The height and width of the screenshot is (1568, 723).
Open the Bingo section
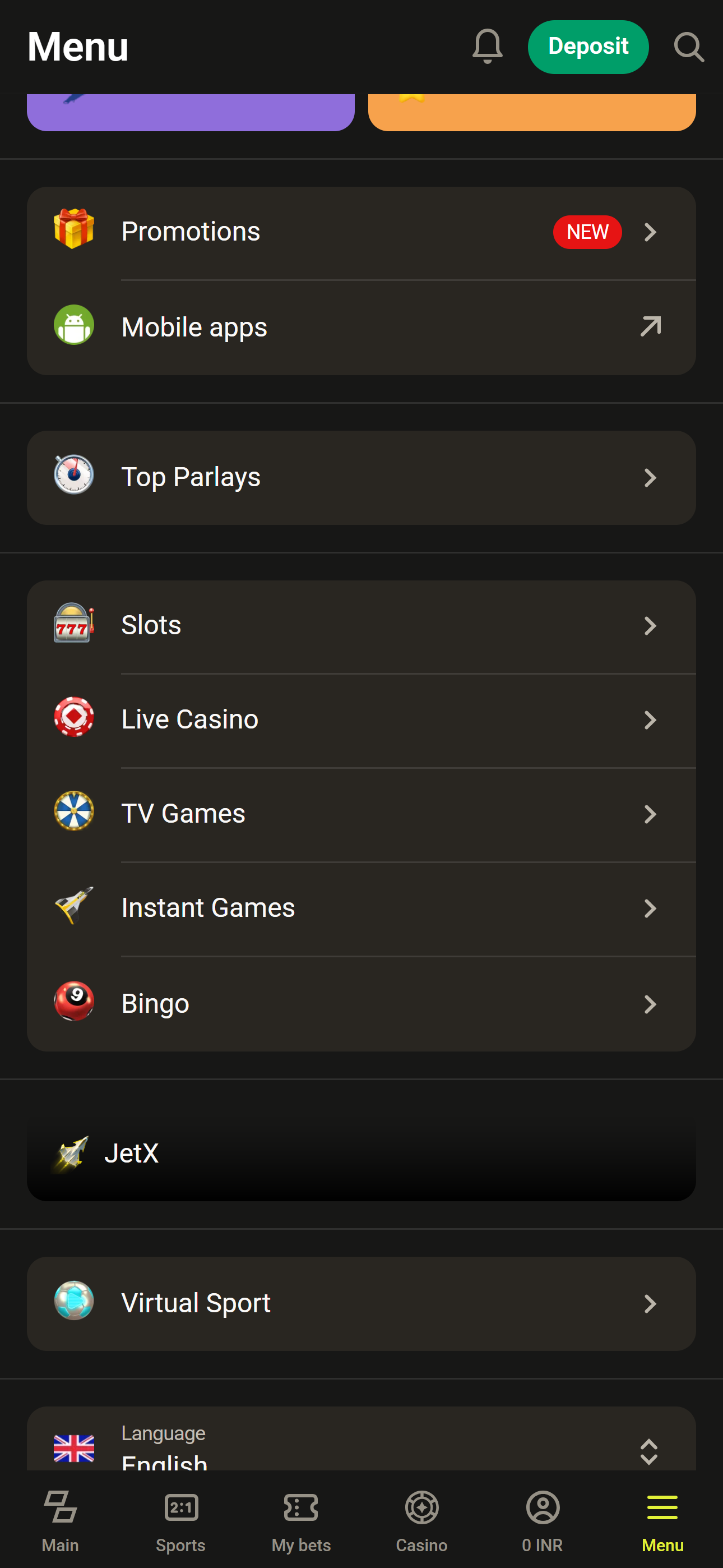(x=361, y=1003)
